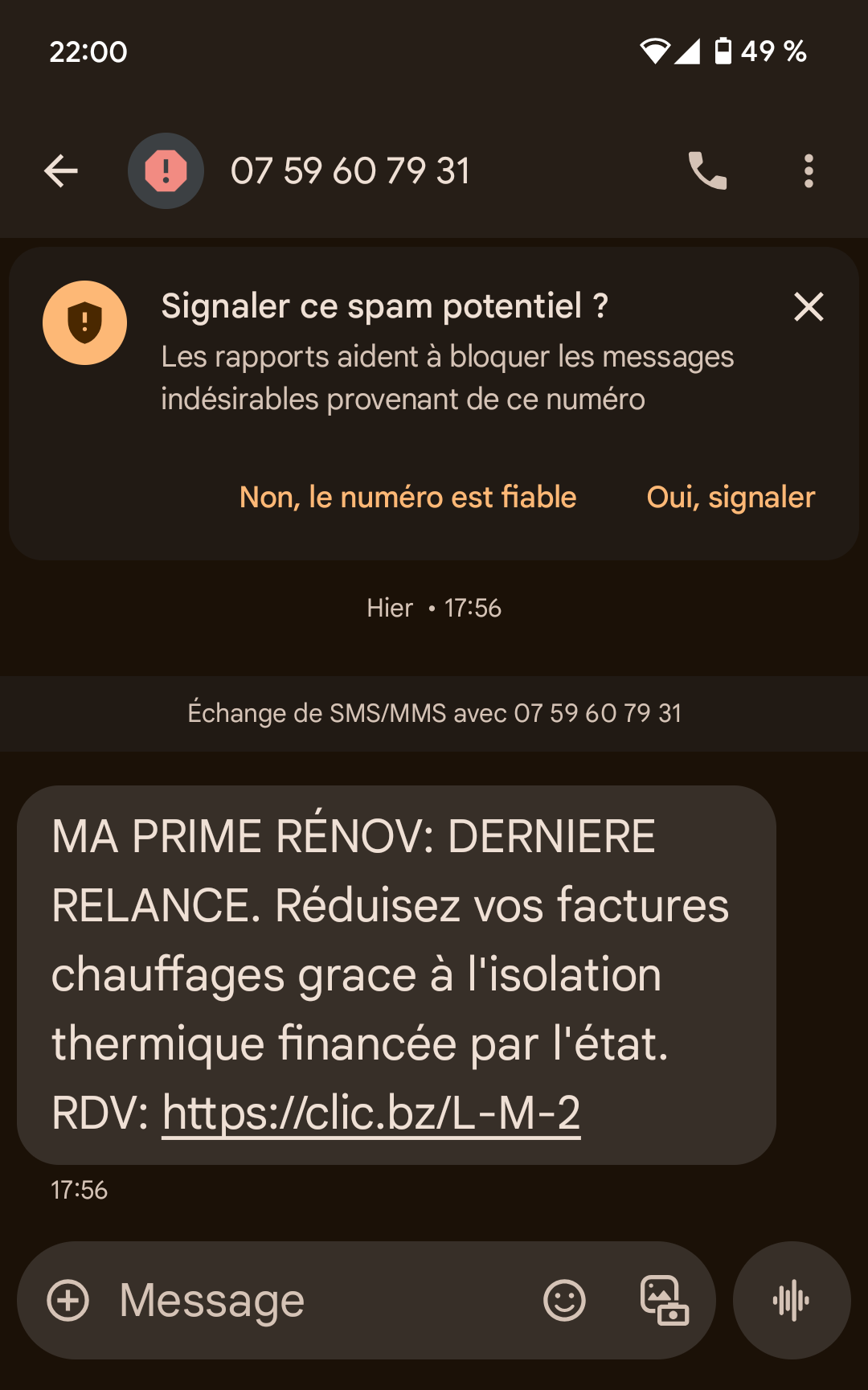The height and width of the screenshot is (1390, 868).
Task: Select "Oui, signaler" to report spam
Action: tap(731, 498)
